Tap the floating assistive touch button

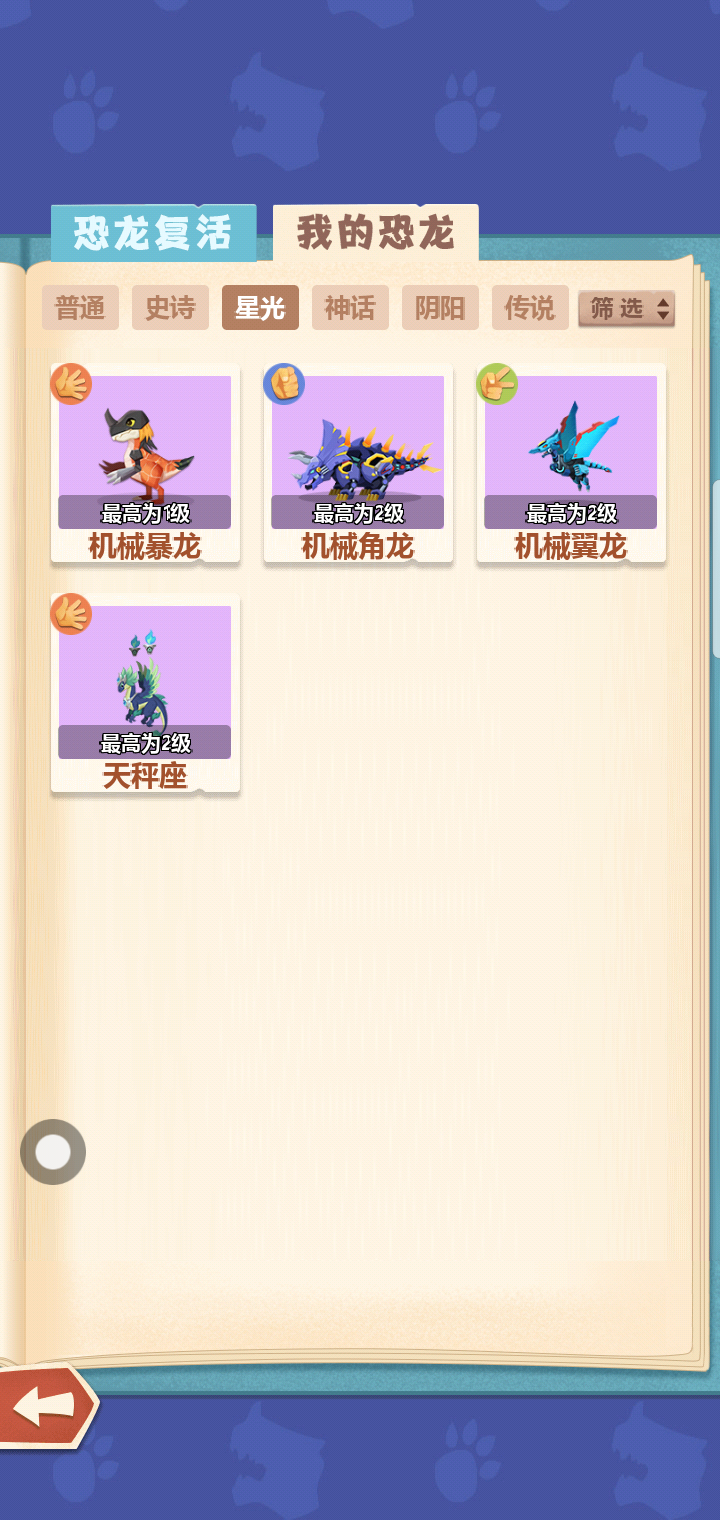click(53, 1152)
